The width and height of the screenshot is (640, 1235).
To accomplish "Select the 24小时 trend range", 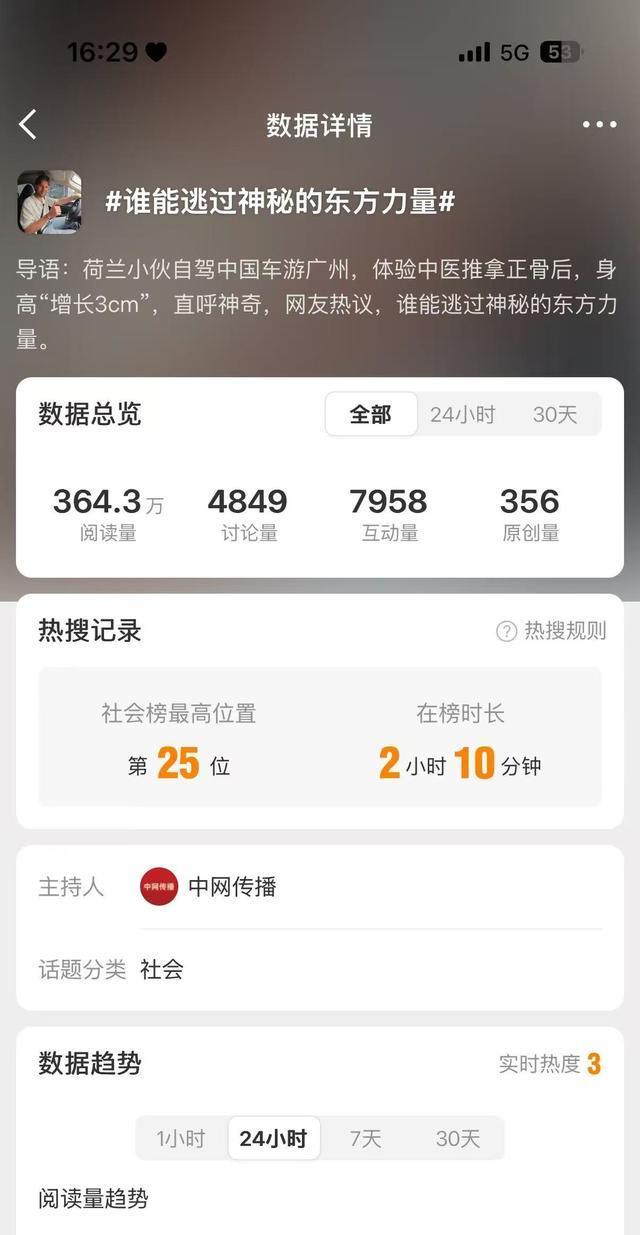I will click(273, 1138).
